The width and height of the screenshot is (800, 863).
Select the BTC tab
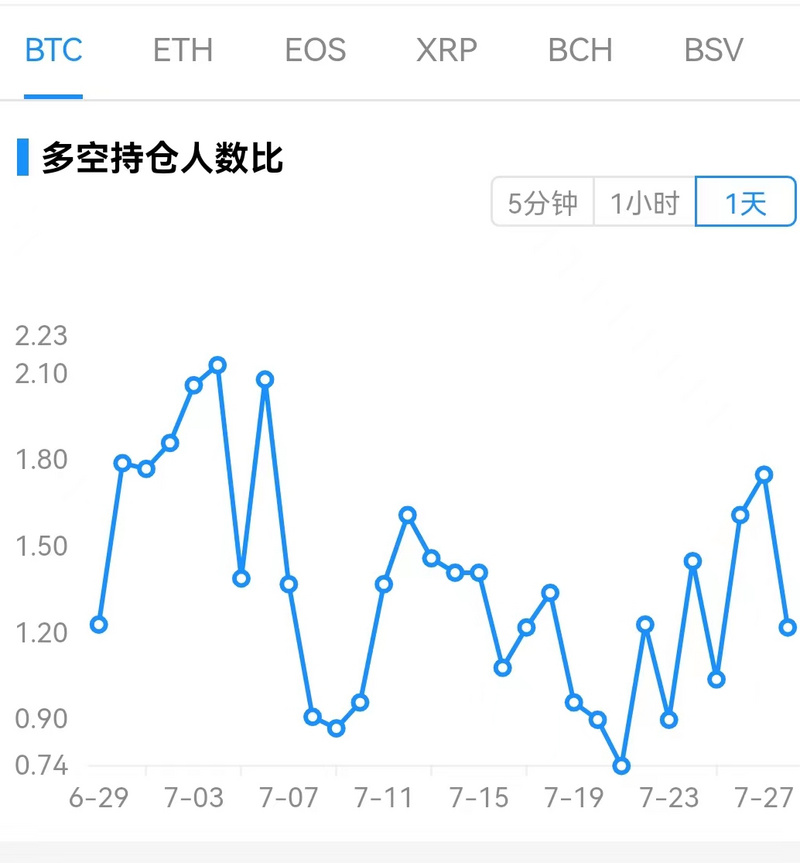(x=53, y=50)
